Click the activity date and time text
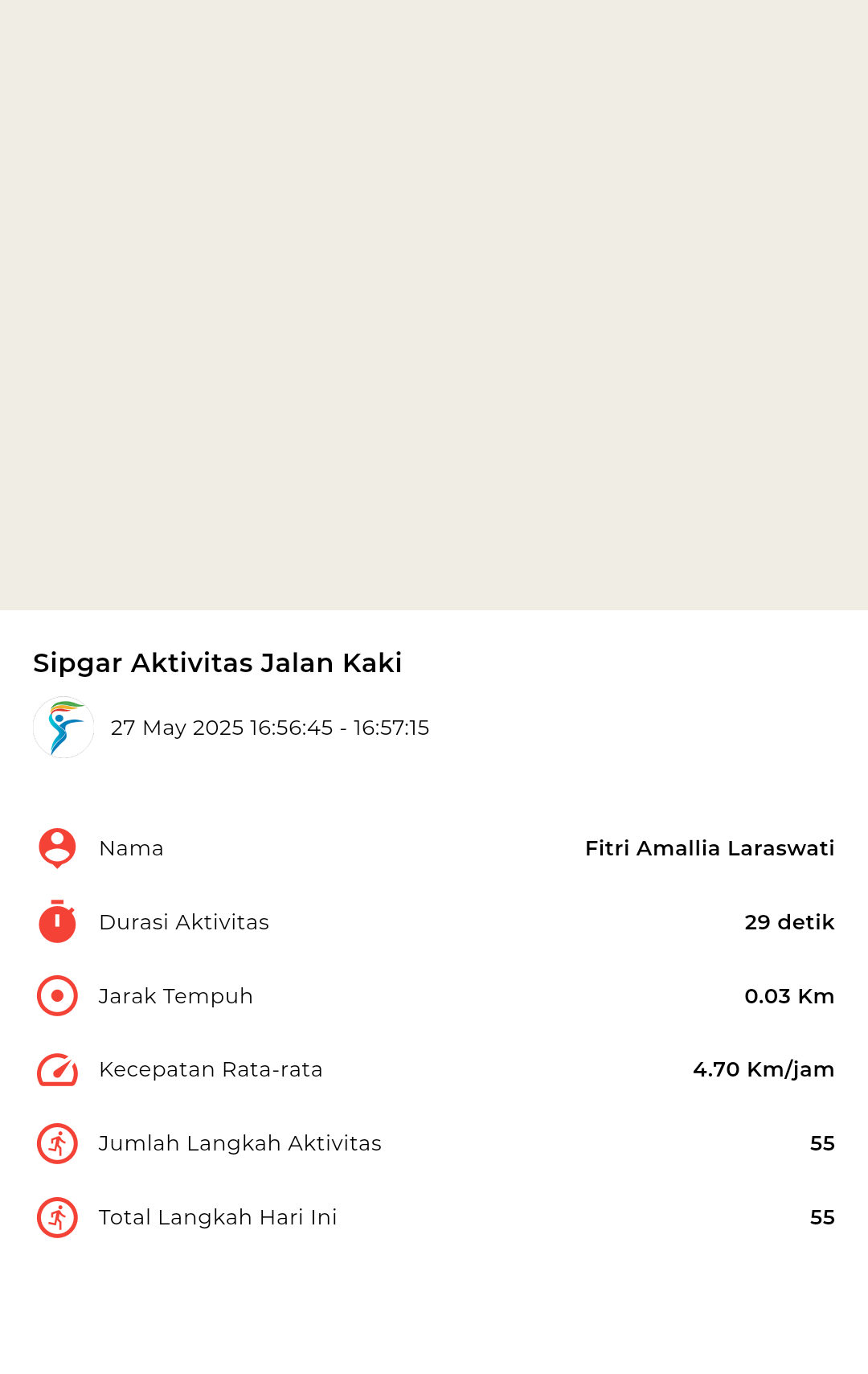This screenshot has height=1374, width=868. 271,728
